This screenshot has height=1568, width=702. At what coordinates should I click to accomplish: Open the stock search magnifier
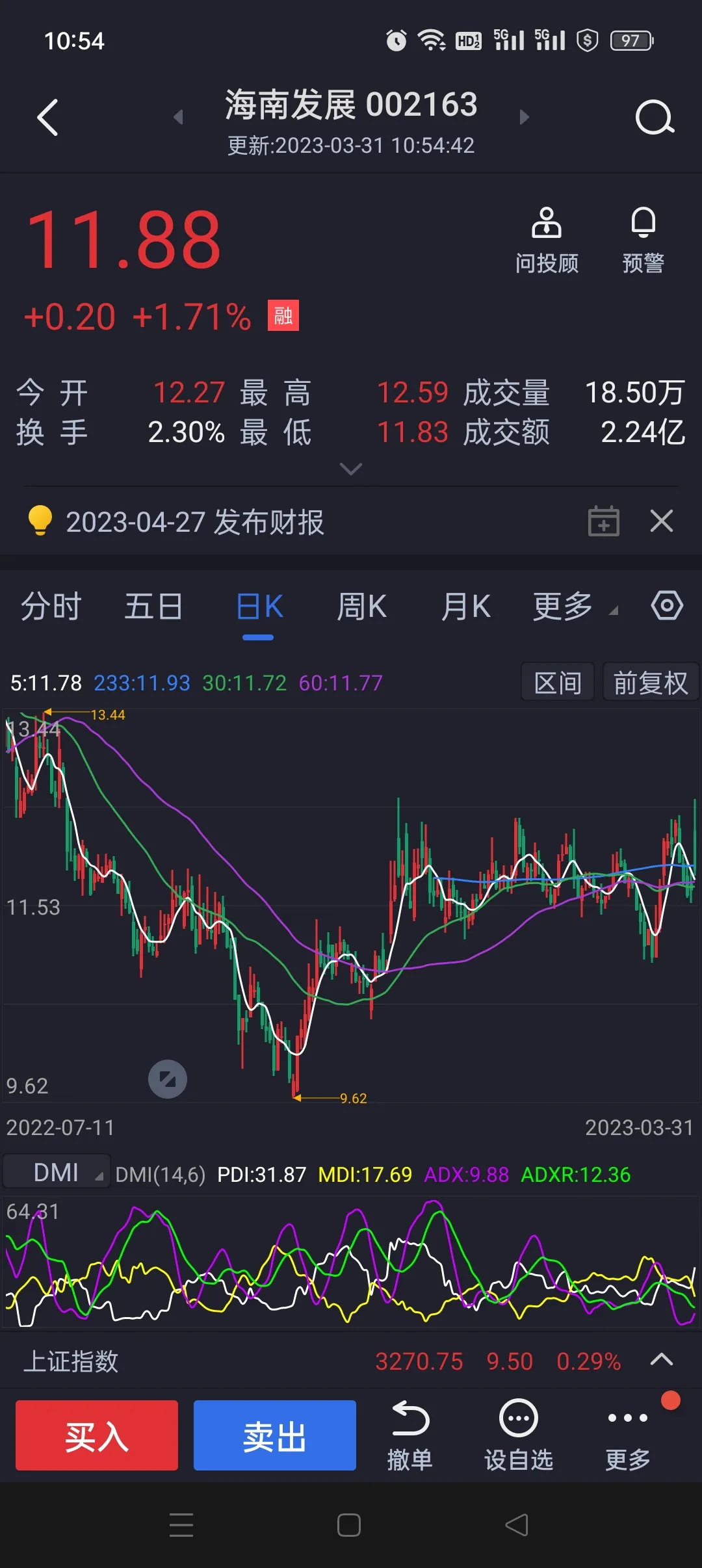click(654, 118)
